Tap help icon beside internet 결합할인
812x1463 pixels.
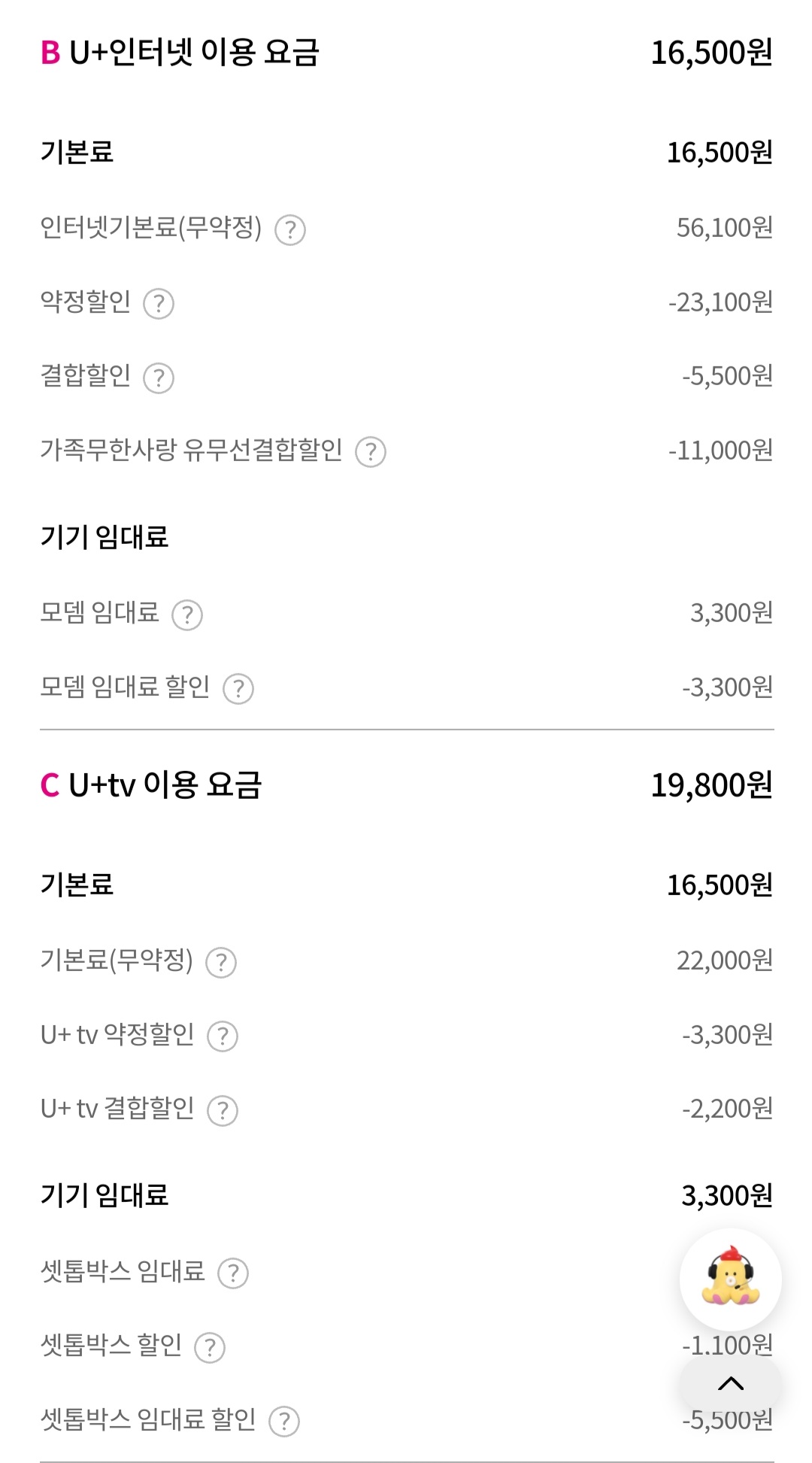pyautogui.click(x=159, y=378)
